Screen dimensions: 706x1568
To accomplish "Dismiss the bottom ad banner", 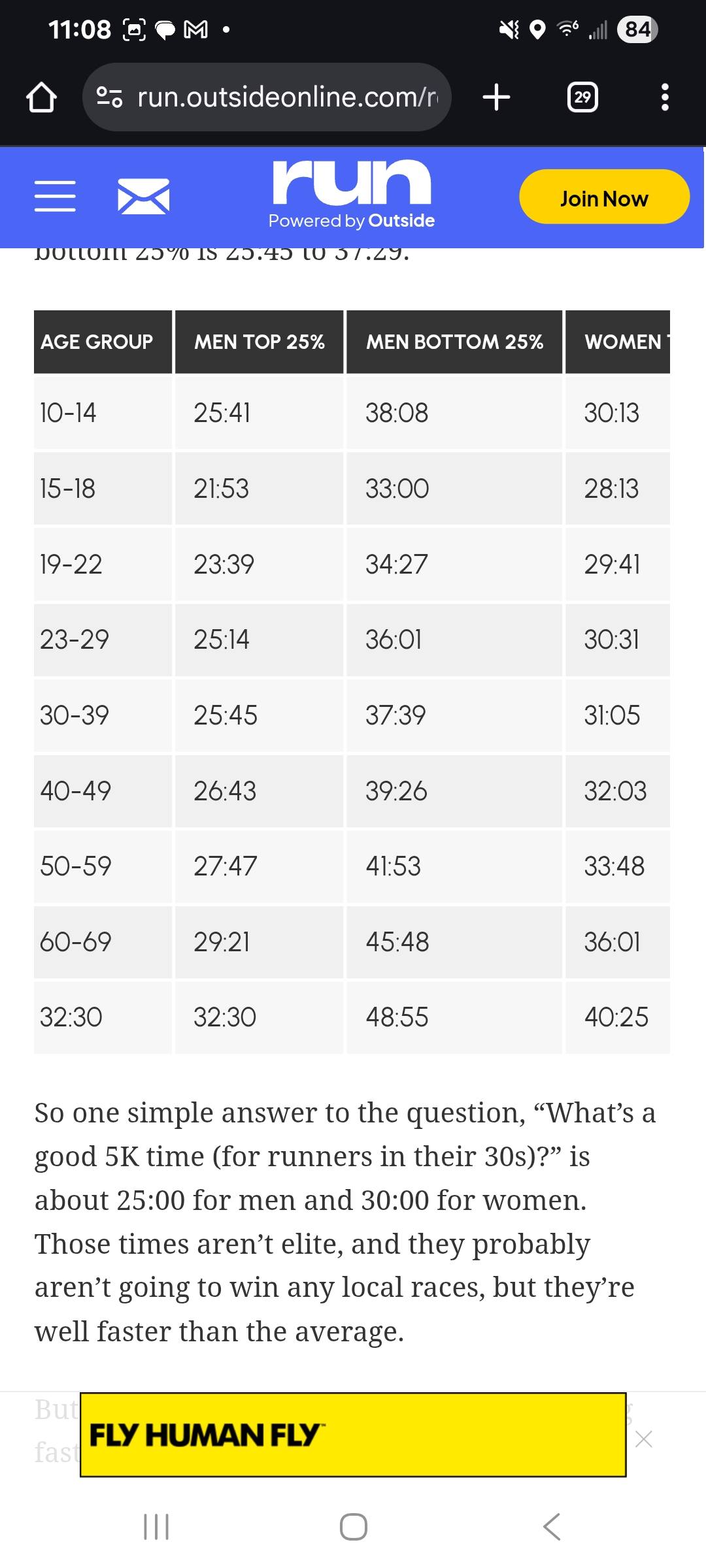I will 644,1439.
